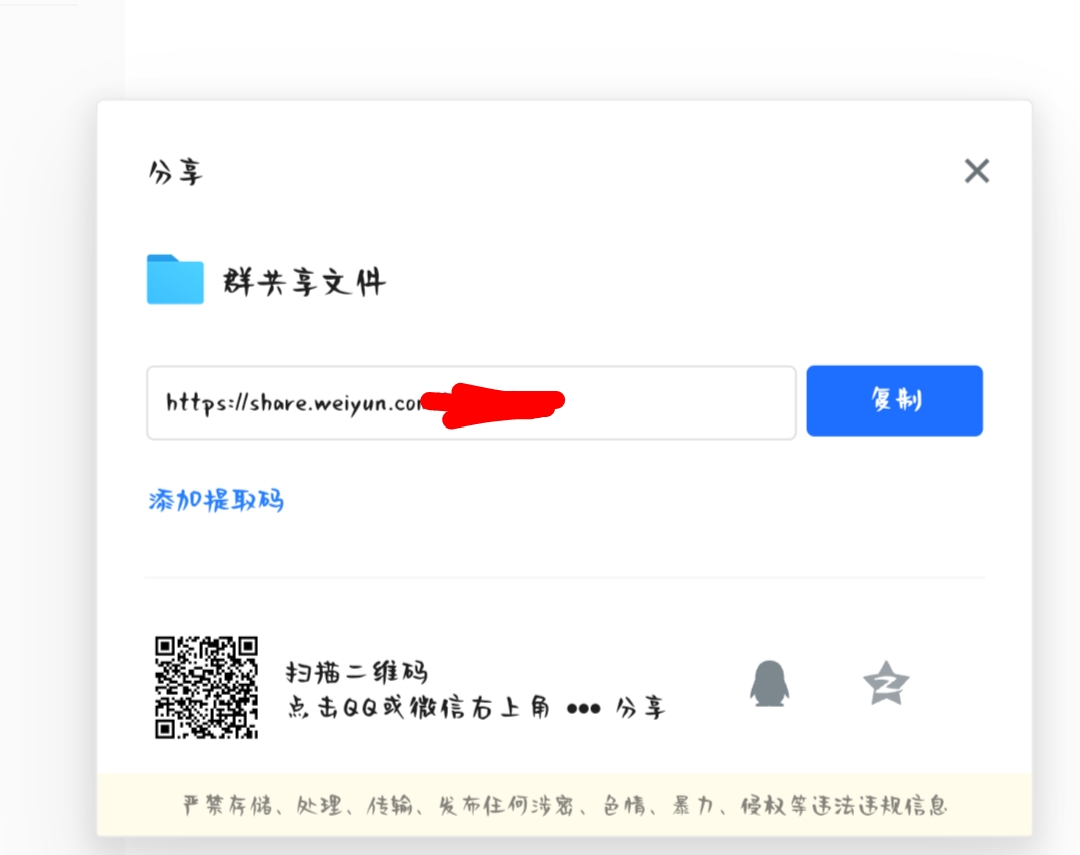This screenshot has height=855, width=1080.
Task: Tap the blue 复制 copy button
Action: tap(895, 401)
